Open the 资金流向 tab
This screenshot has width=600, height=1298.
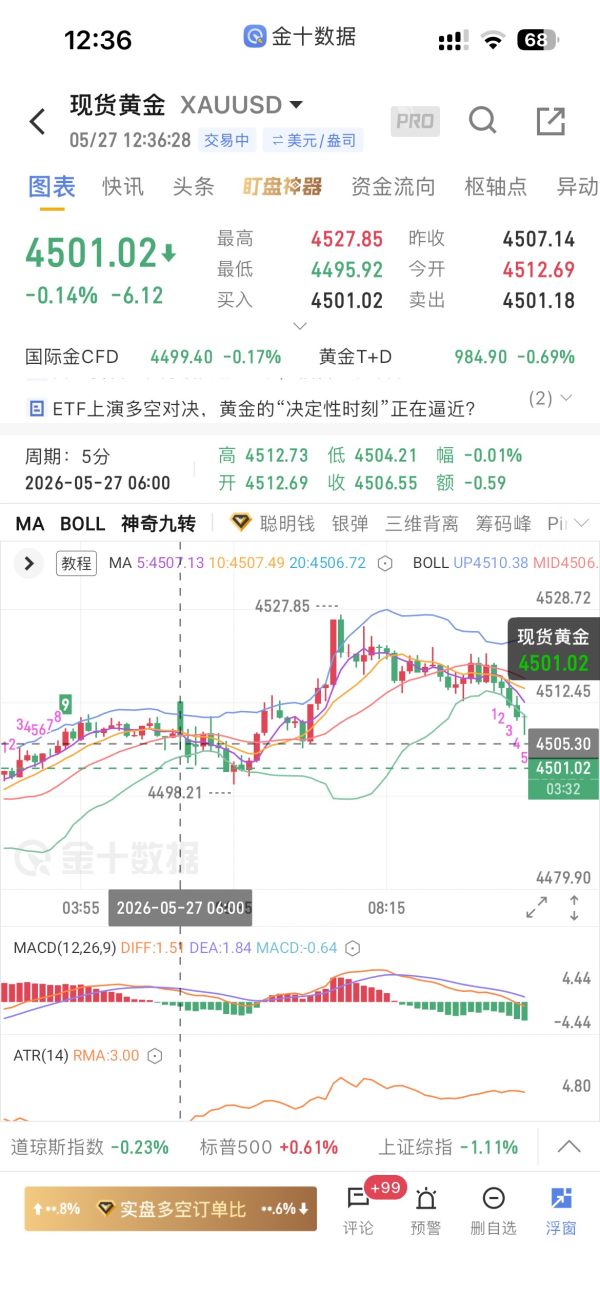click(x=393, y=187)
